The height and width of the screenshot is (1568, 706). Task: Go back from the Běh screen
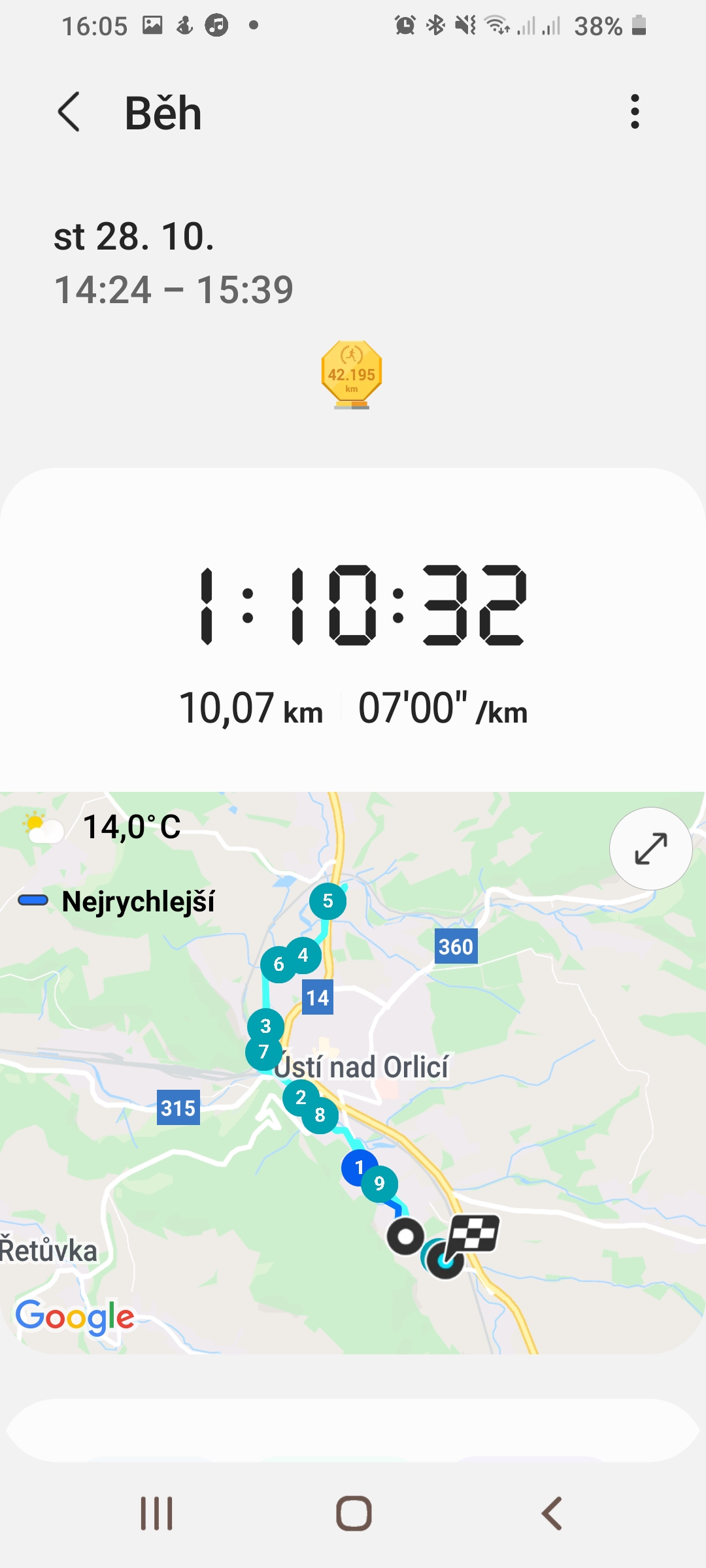(69, 112)
